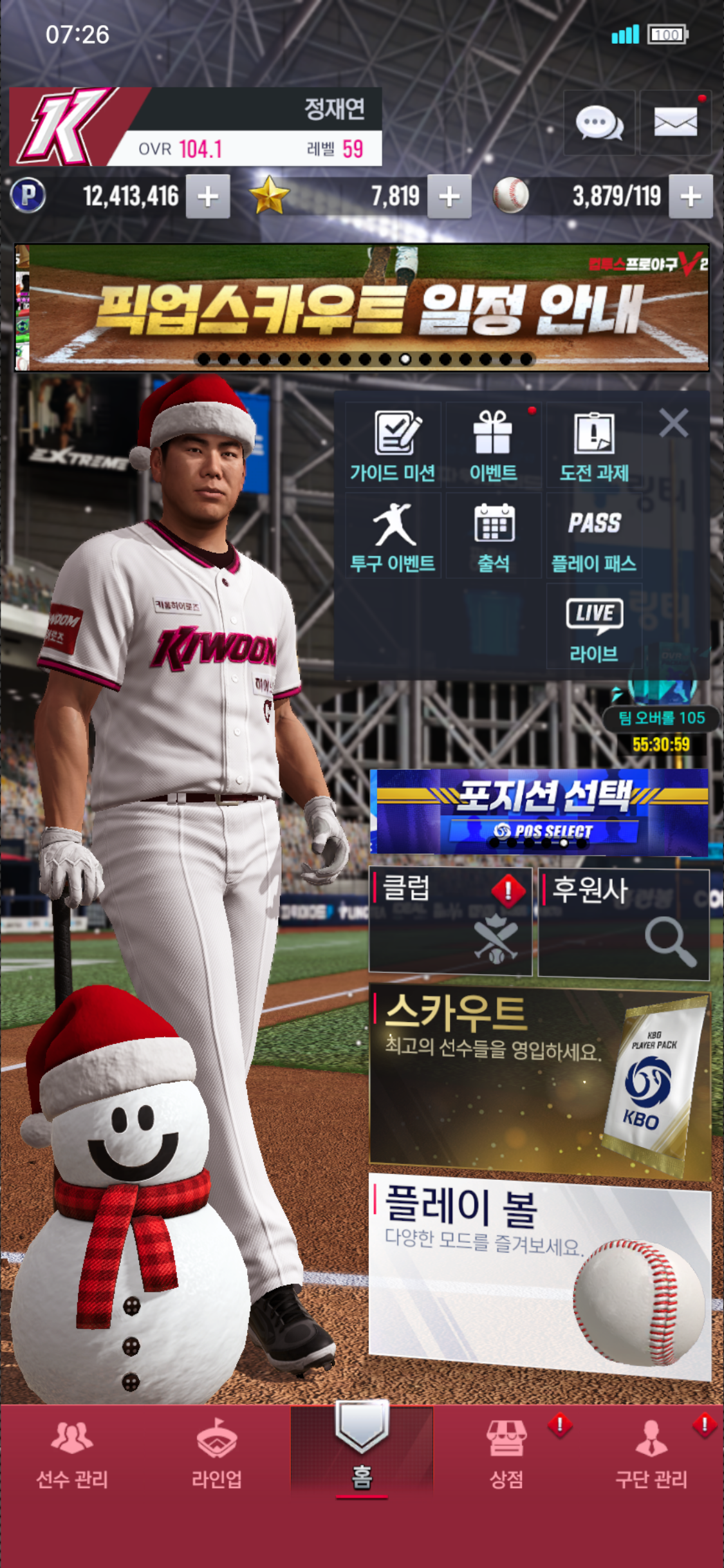The width and height of the screenshot is (724, 1568).
Task: Open the 이벤트 gift menu
Action: (x=493, y=445)
